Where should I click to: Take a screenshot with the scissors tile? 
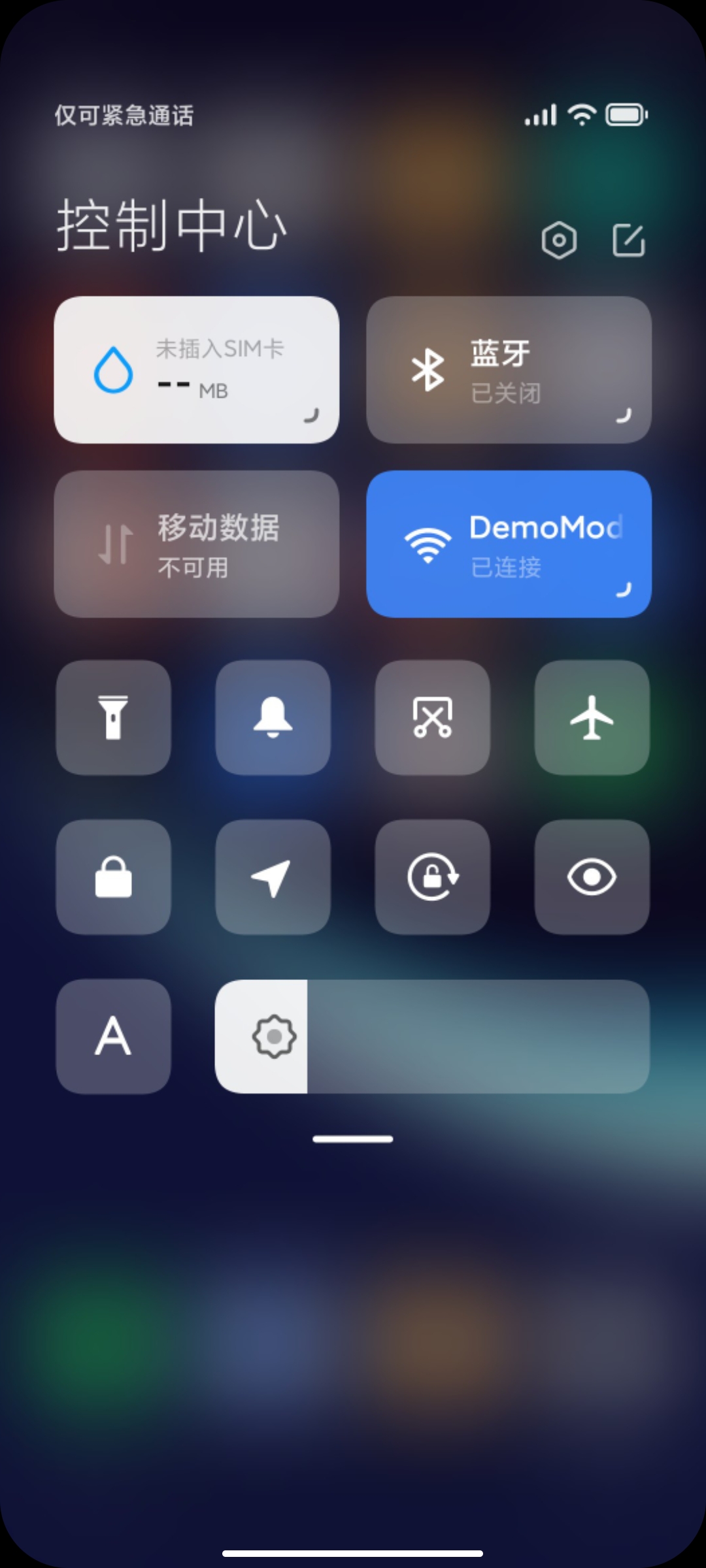click(432, 717)
